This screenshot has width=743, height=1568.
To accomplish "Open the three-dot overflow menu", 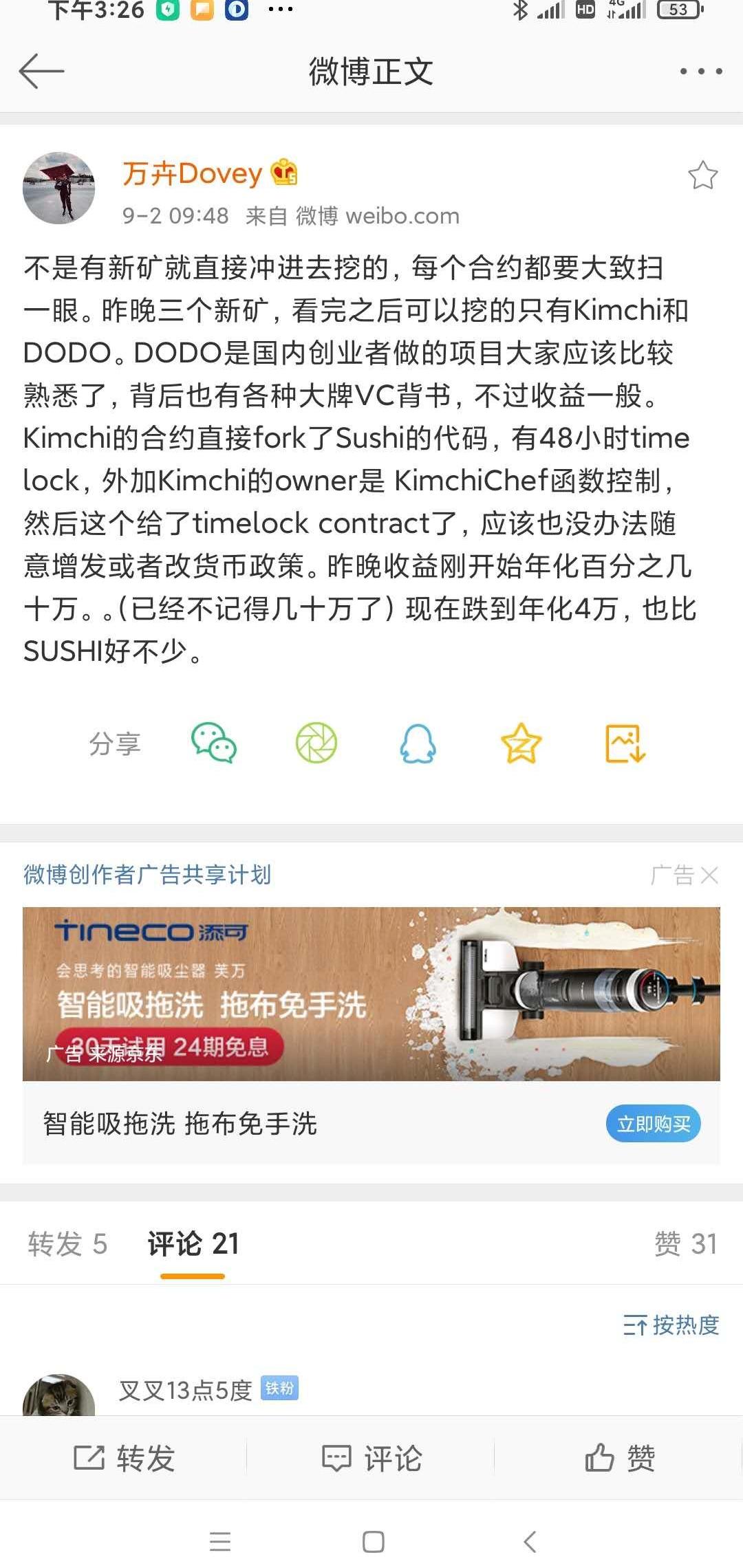I will pos(700,72).
